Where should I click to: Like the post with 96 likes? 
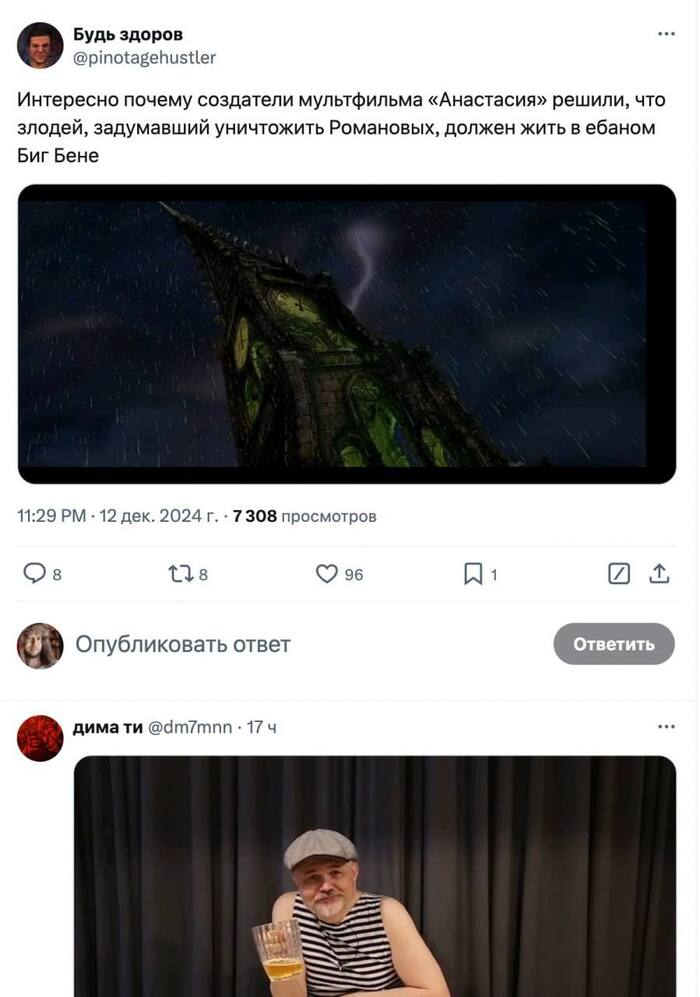point(327,573)
